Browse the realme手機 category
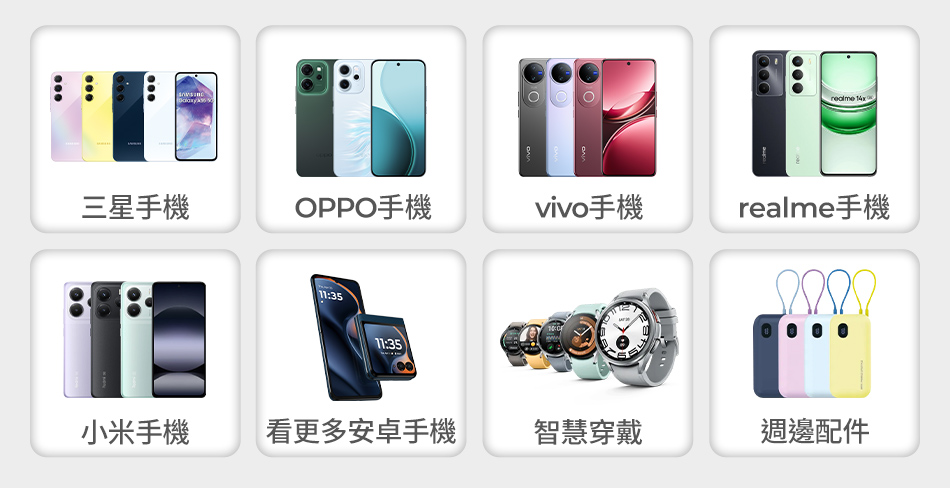This screenshot has width=950, height=488. pos(814,130)
